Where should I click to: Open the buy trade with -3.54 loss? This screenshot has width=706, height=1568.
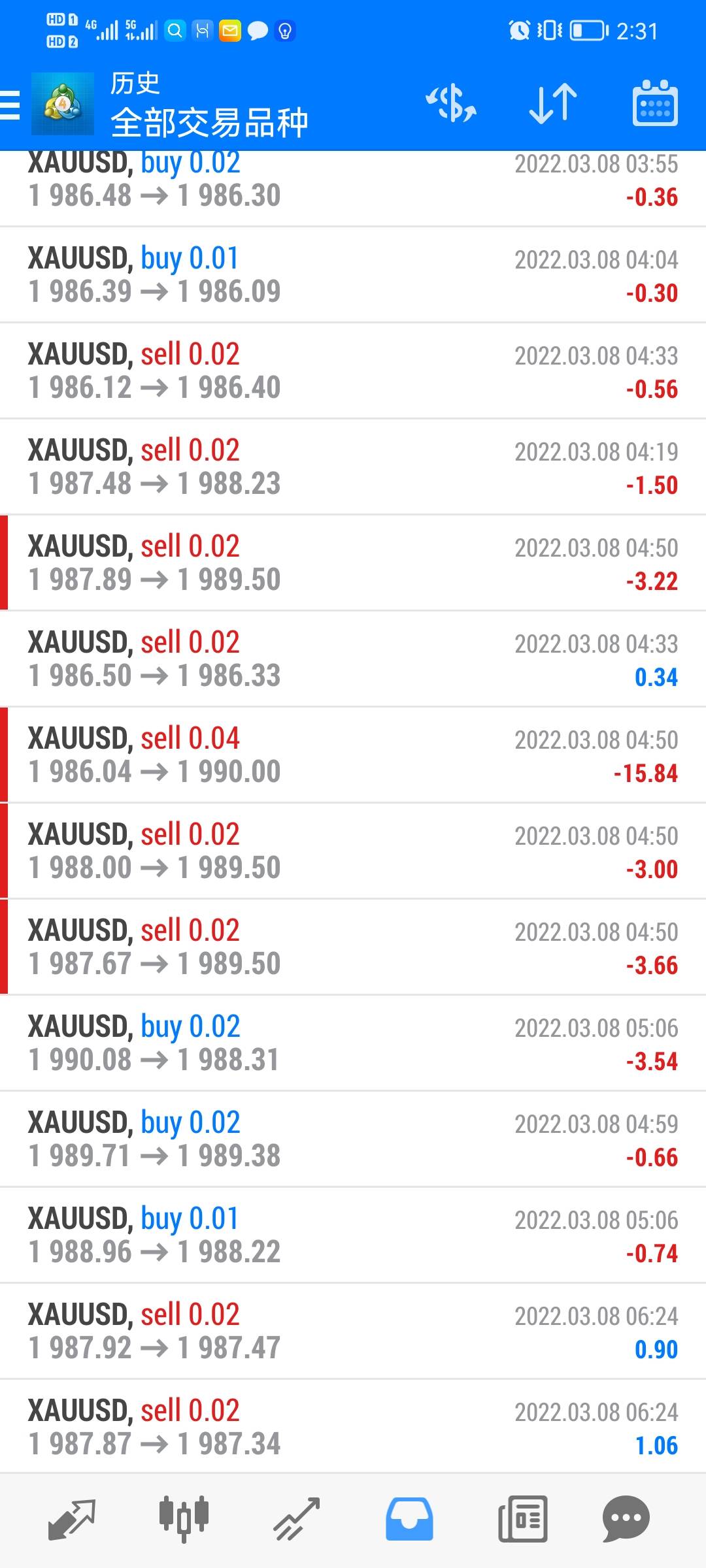(353, 1043)
